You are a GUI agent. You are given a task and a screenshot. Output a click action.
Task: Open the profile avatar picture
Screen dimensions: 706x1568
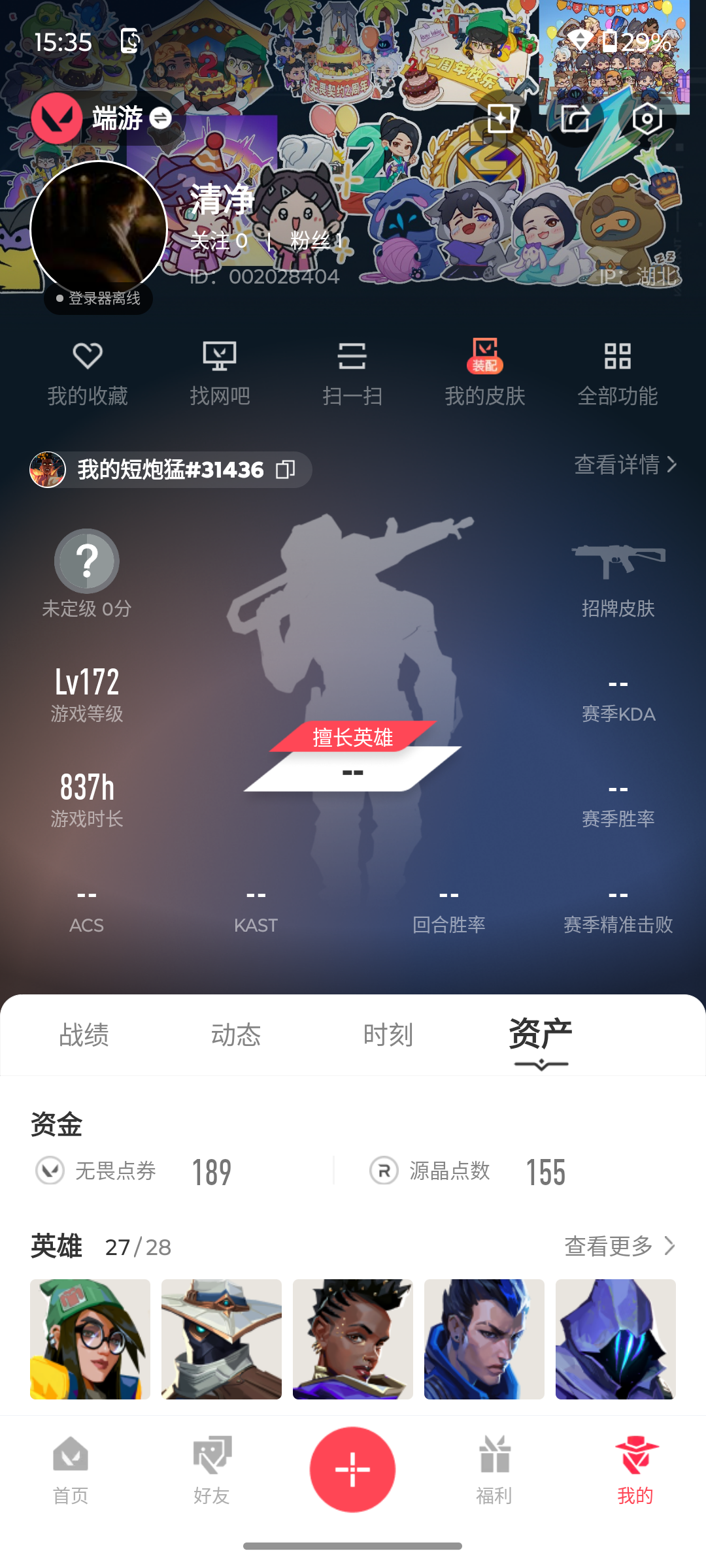[x=99, y=229]
